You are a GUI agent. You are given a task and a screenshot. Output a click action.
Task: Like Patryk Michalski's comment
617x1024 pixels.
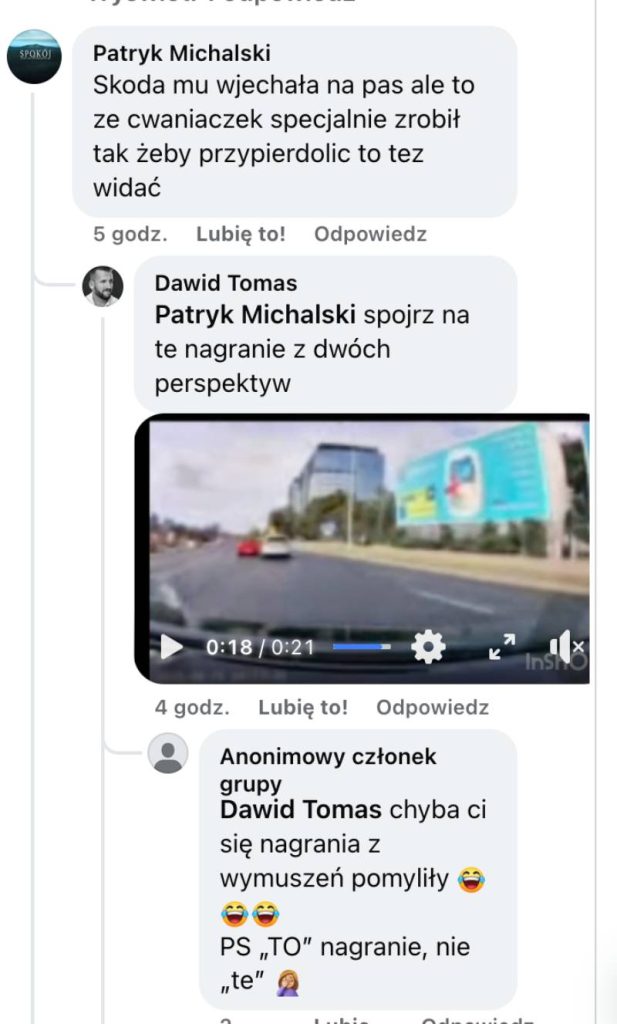click(240, 234)
